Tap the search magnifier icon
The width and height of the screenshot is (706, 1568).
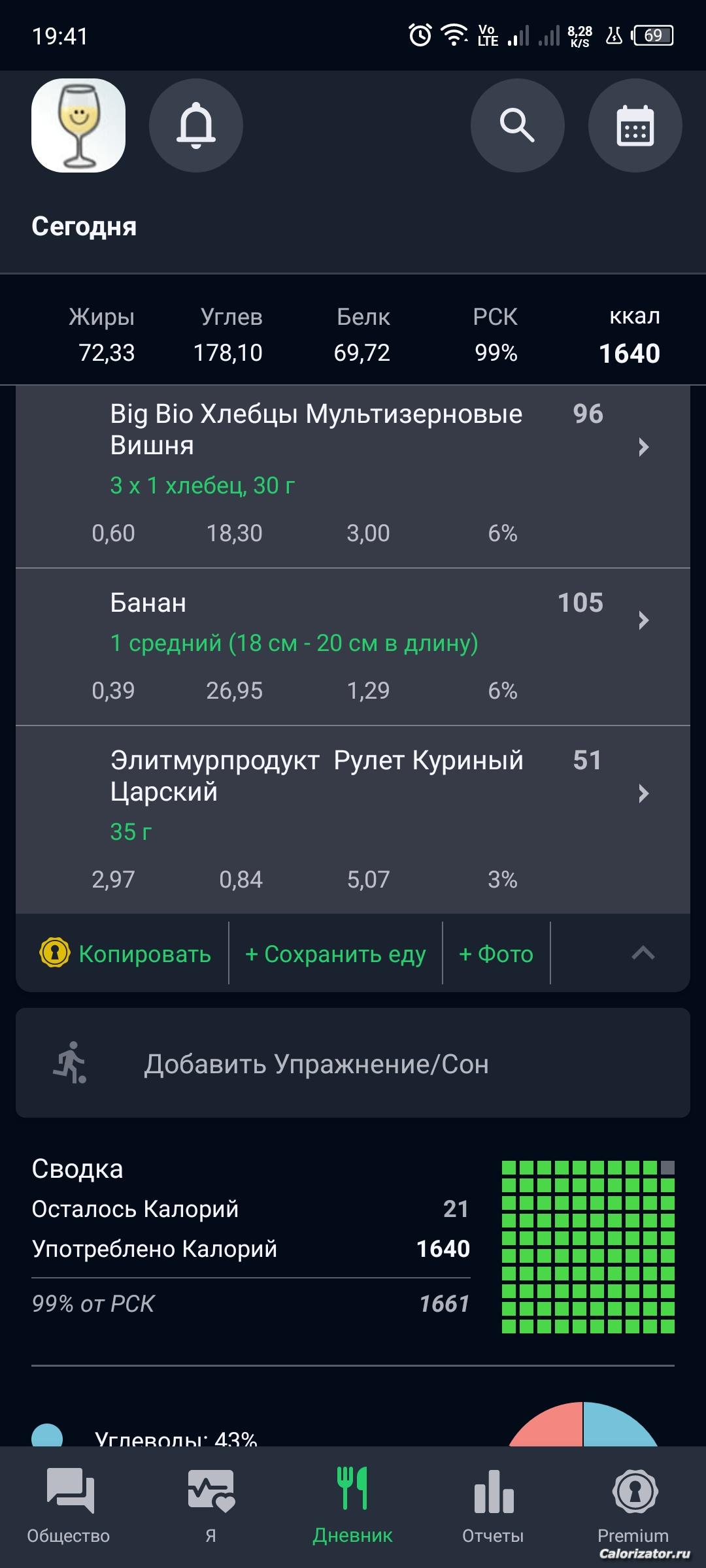click(x=517, y=125)
